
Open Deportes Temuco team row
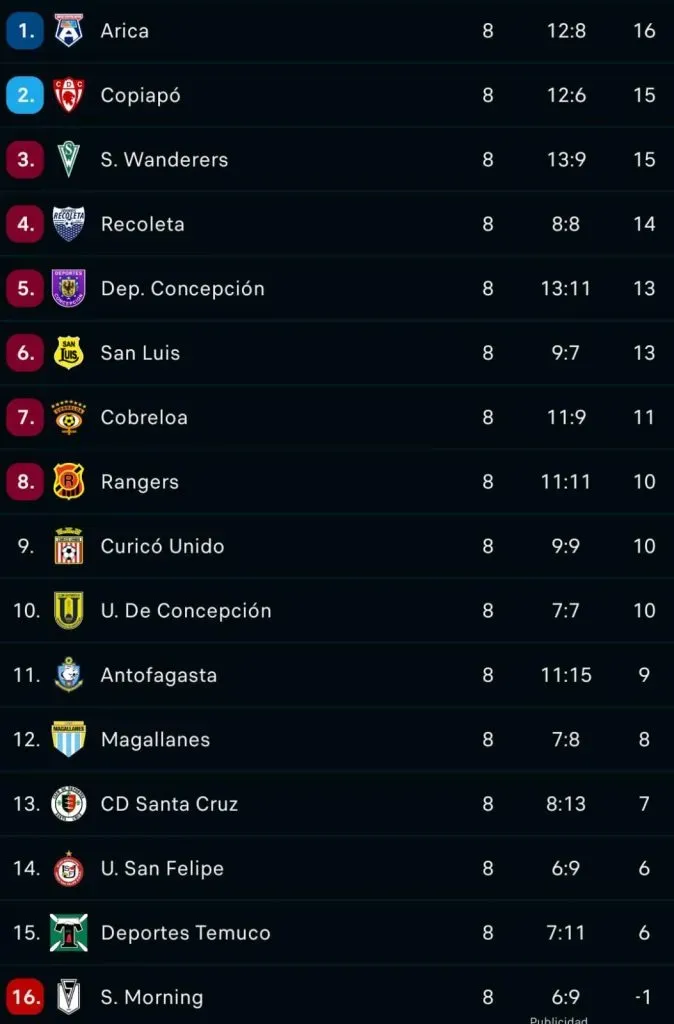(x=185, y=933)
